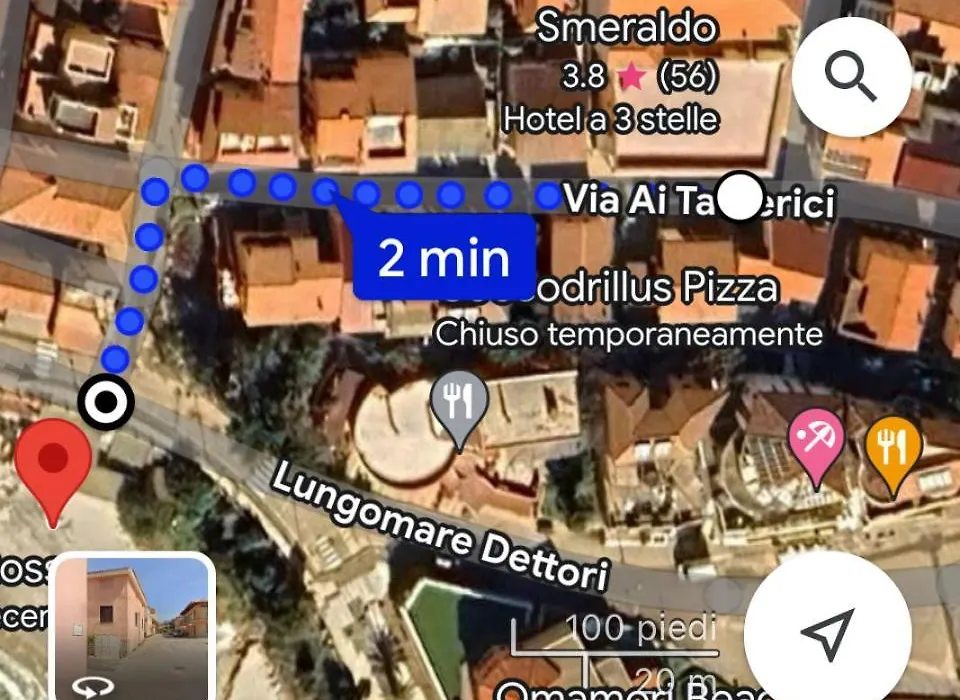
Task: Open the Street View thumbnail
Action: (133, 626)
